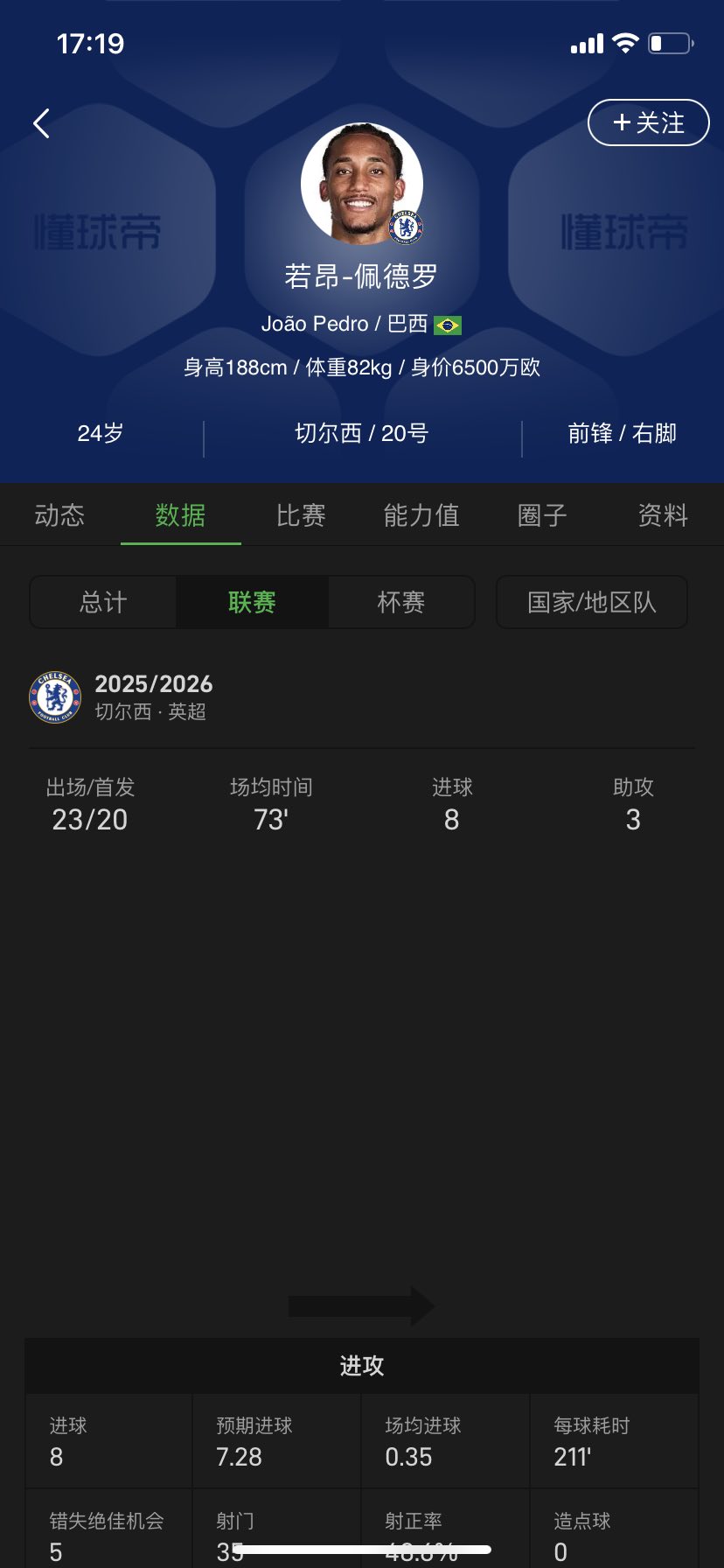Open the 比赛 tab

click(301, 515)
